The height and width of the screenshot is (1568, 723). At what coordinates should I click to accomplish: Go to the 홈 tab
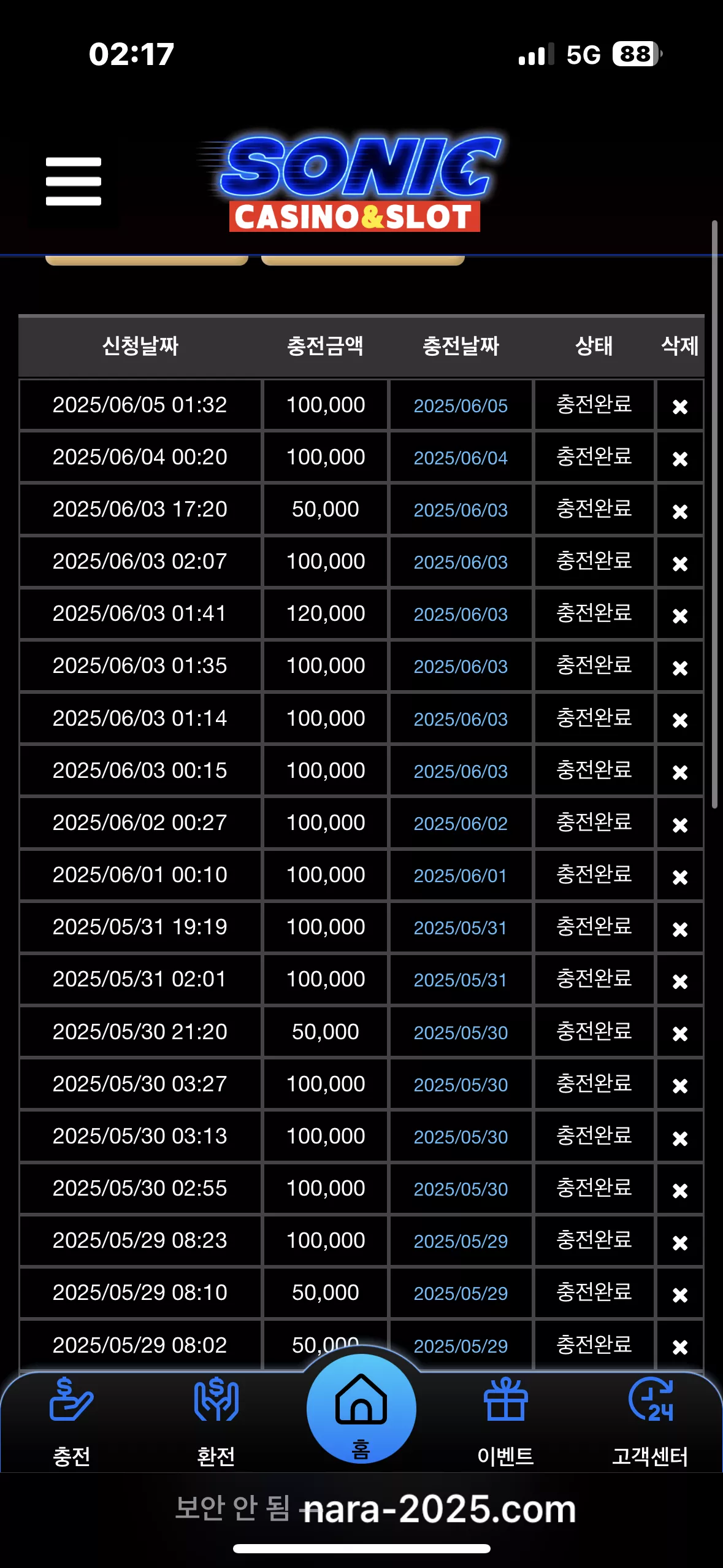[361, 1409]
